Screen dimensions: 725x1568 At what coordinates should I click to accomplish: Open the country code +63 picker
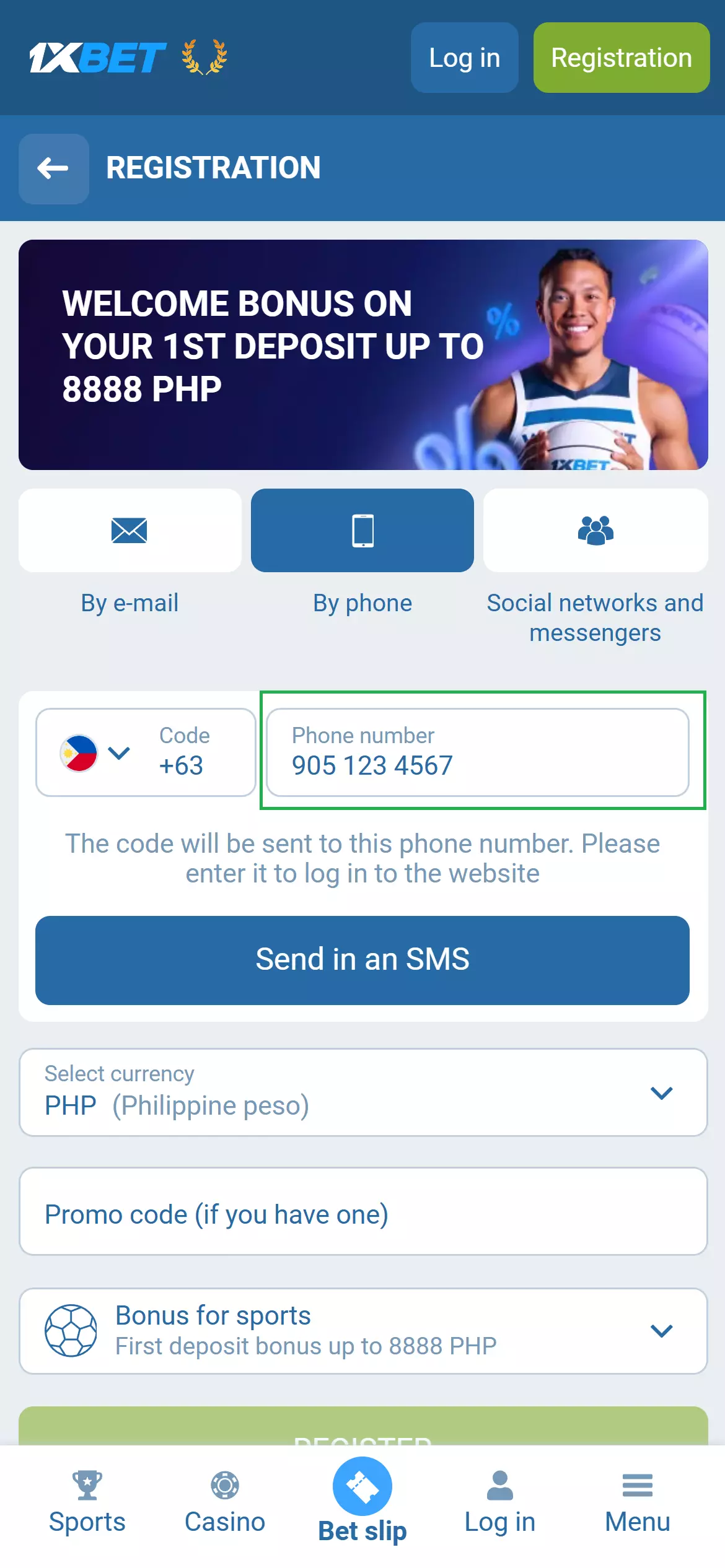(x=146, y=752)
